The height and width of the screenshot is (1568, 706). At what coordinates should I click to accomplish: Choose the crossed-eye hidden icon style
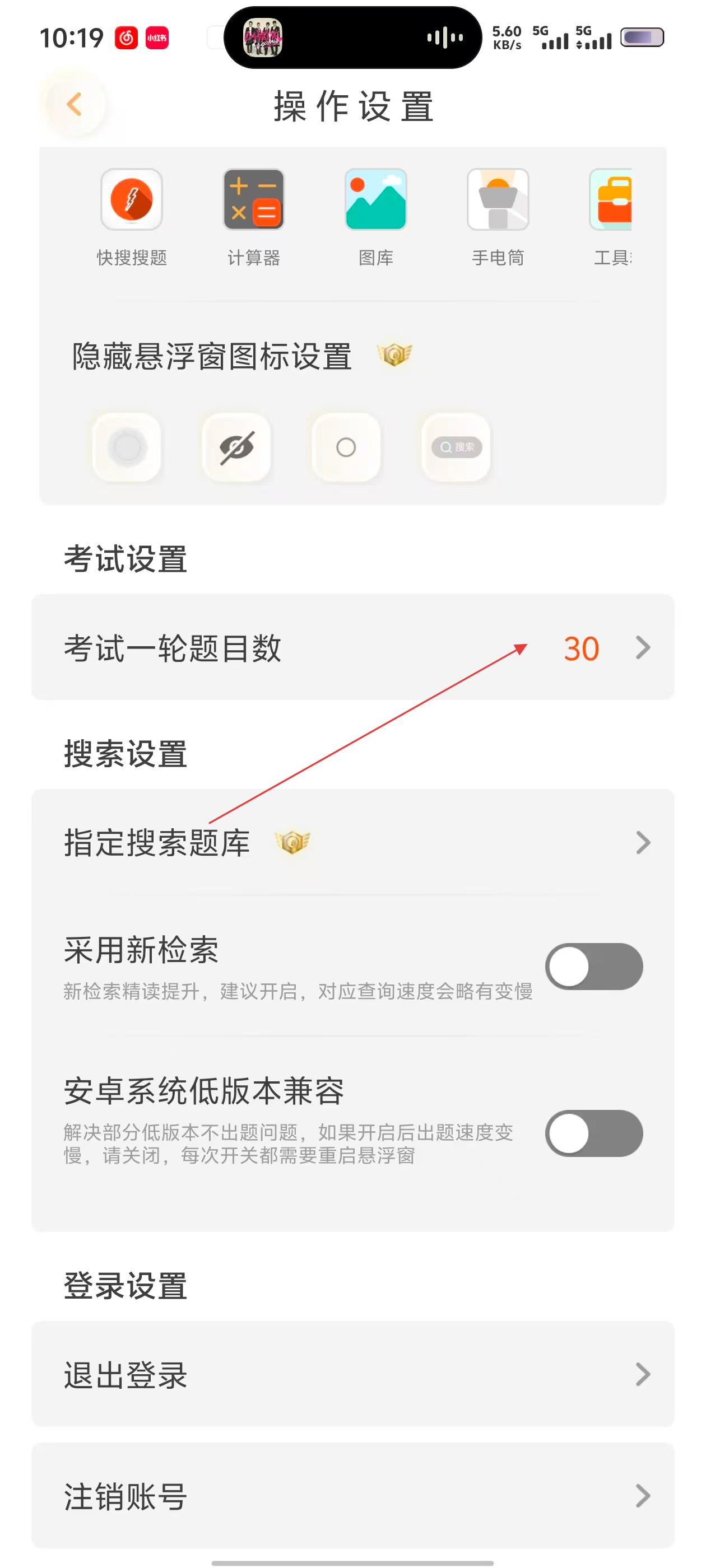(x=236, y=447)
